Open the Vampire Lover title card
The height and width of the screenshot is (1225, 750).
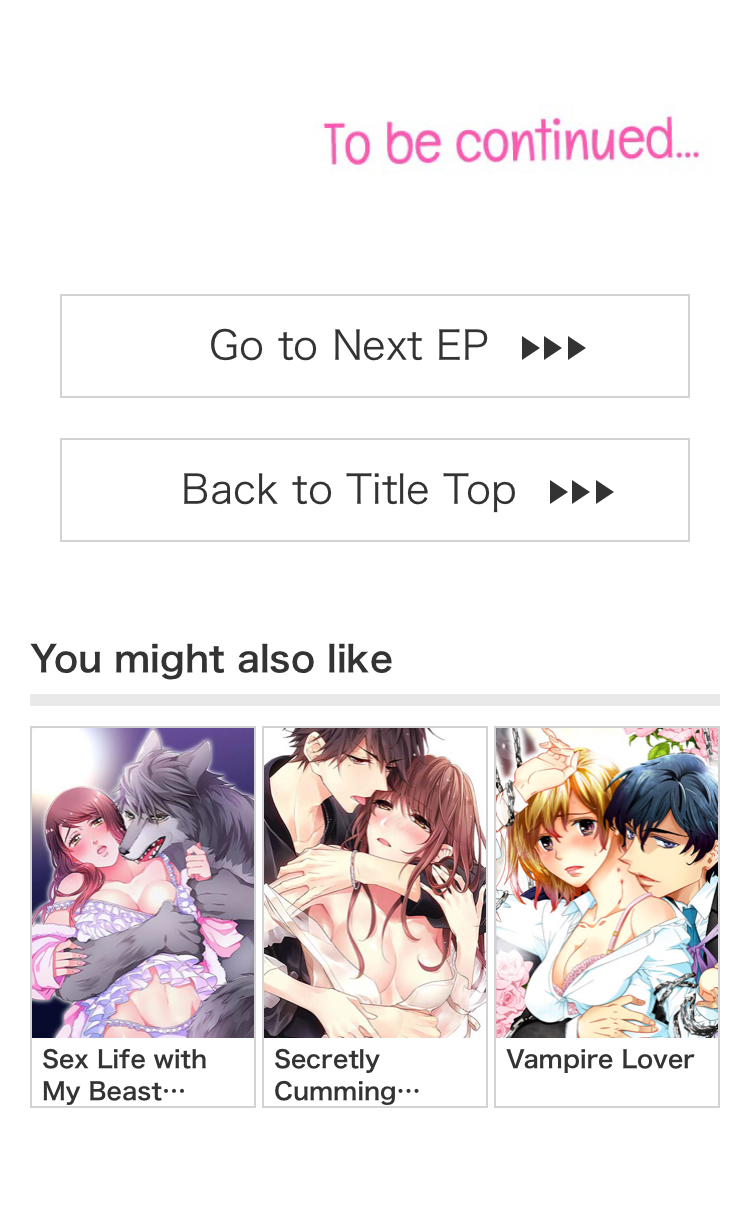[x=607, y=915]
